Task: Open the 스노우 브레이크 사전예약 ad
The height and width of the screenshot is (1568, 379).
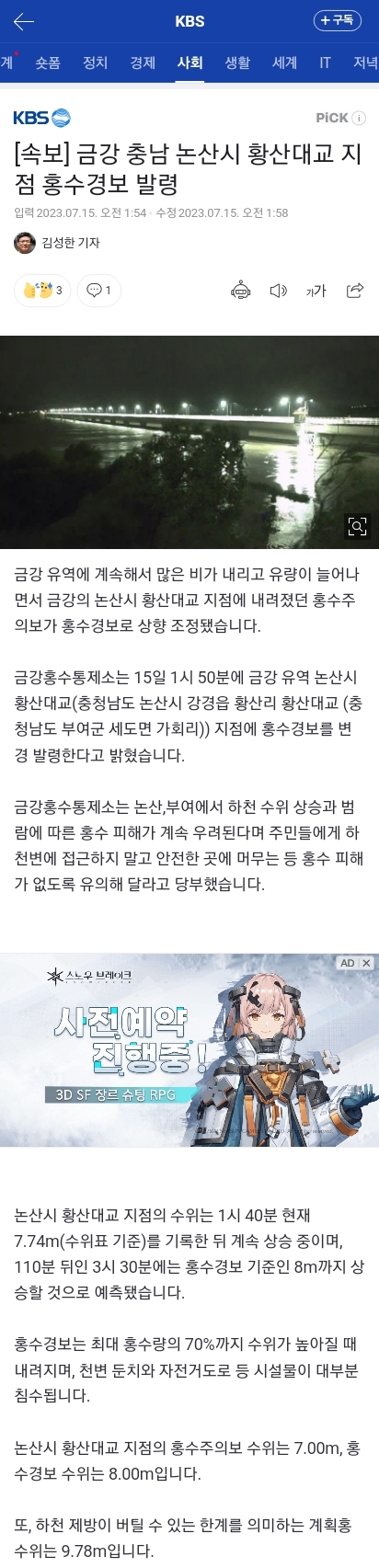Action: coord(189,1050)
